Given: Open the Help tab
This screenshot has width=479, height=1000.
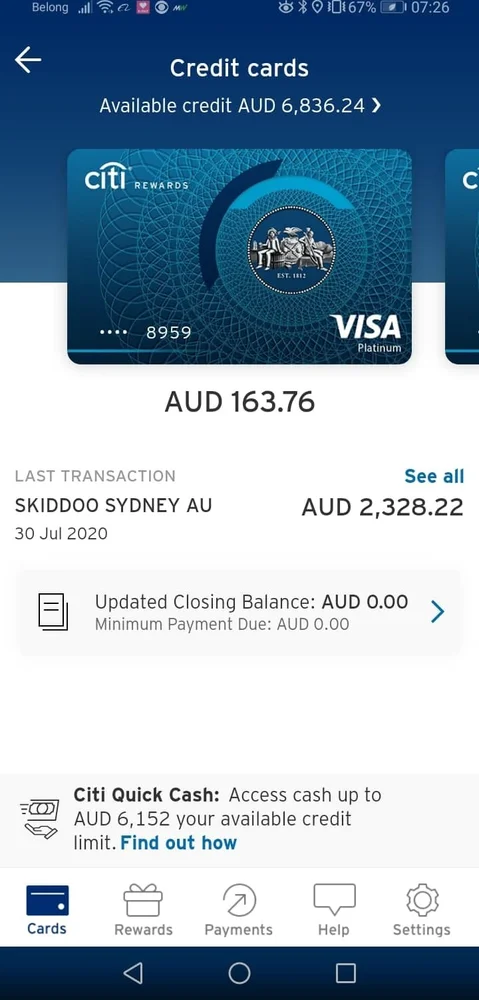Looking at the screenshot, I should tap(334, 910).
